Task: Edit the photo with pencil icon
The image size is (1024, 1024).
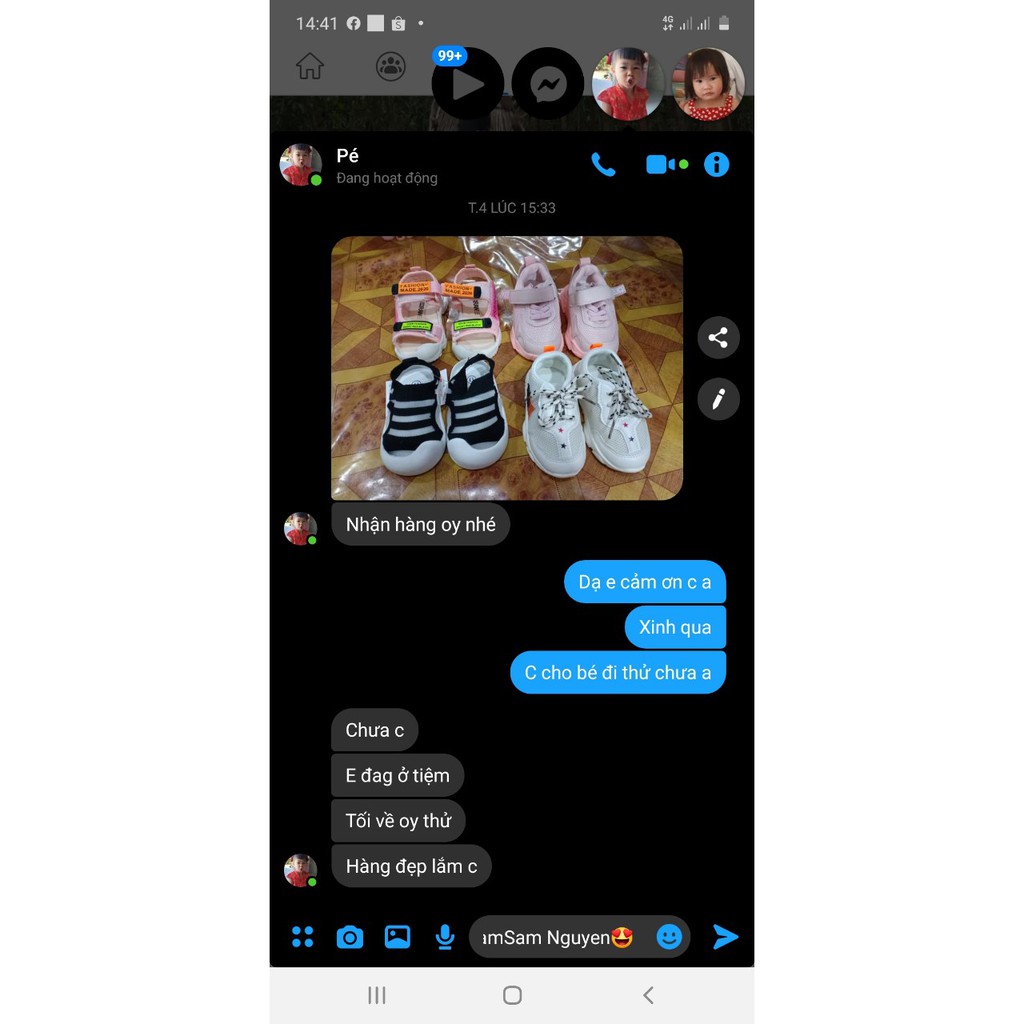Action: point(718,399)
